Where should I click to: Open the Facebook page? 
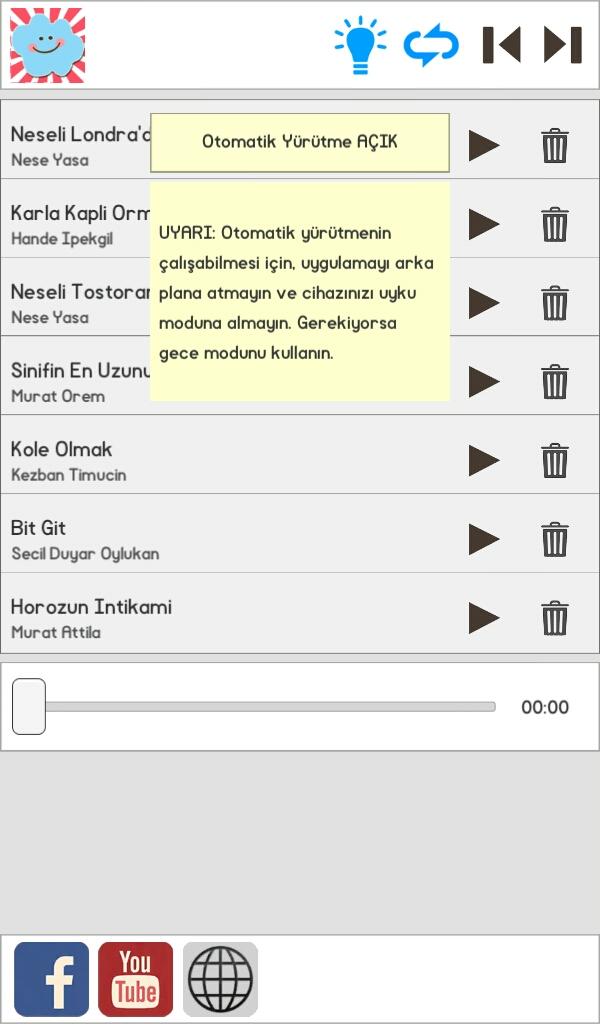point(51,979)
